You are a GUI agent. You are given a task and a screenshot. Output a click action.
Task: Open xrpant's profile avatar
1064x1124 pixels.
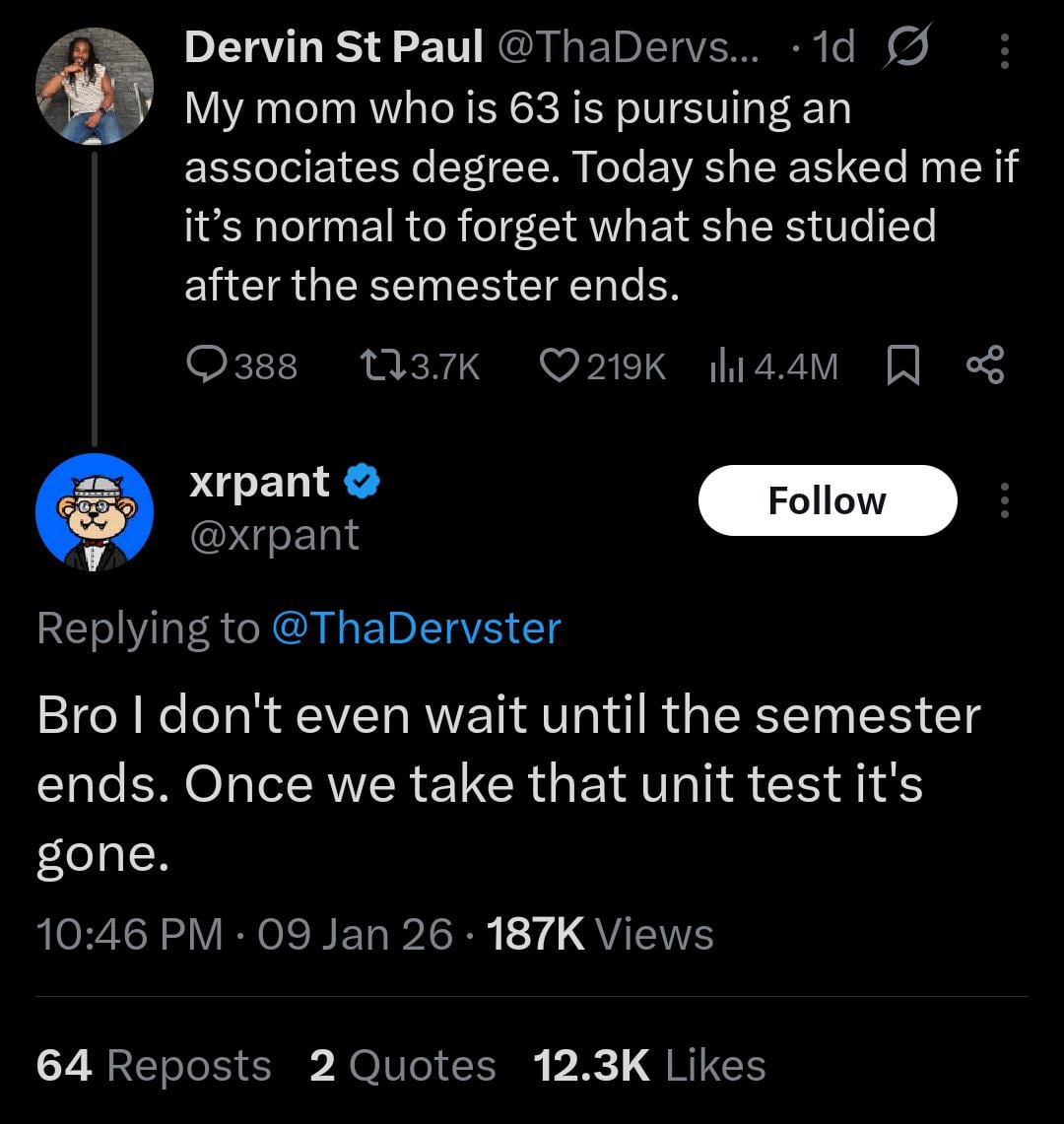tap(94, 512)
